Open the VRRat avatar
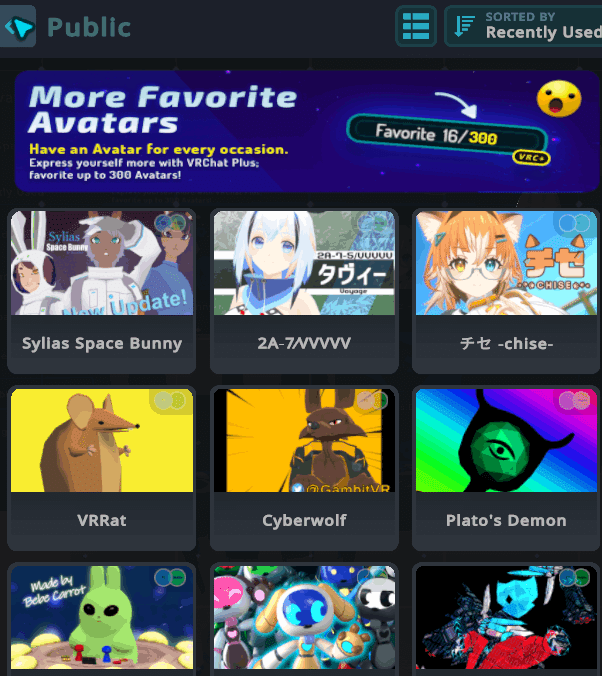 [102, 468]
